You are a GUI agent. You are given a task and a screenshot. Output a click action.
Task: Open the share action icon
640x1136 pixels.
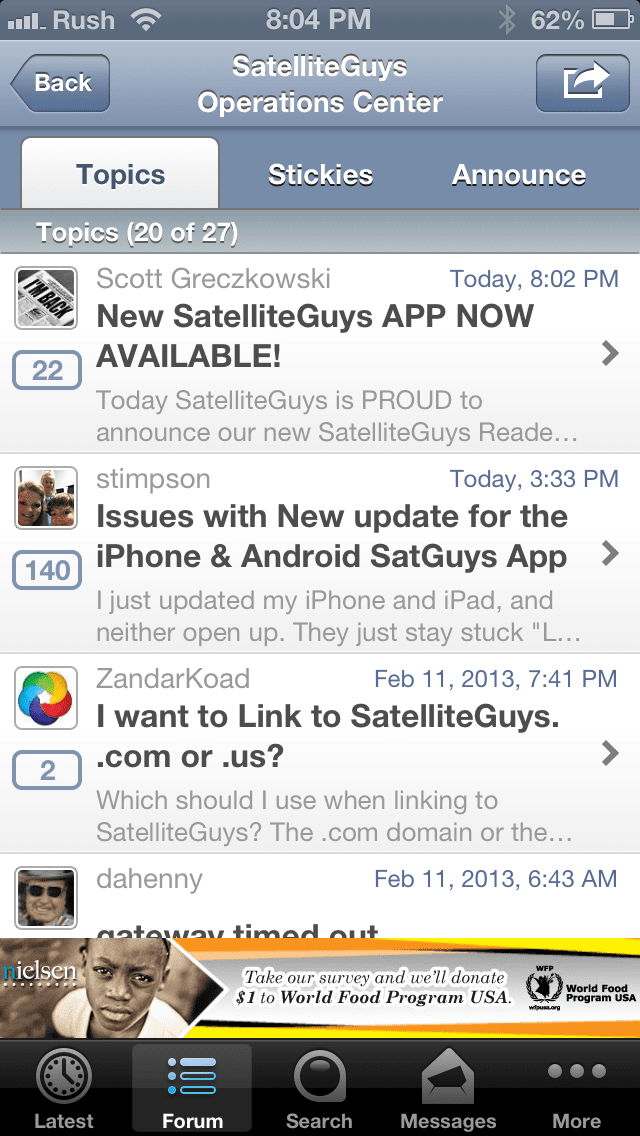tap(584, 83)
